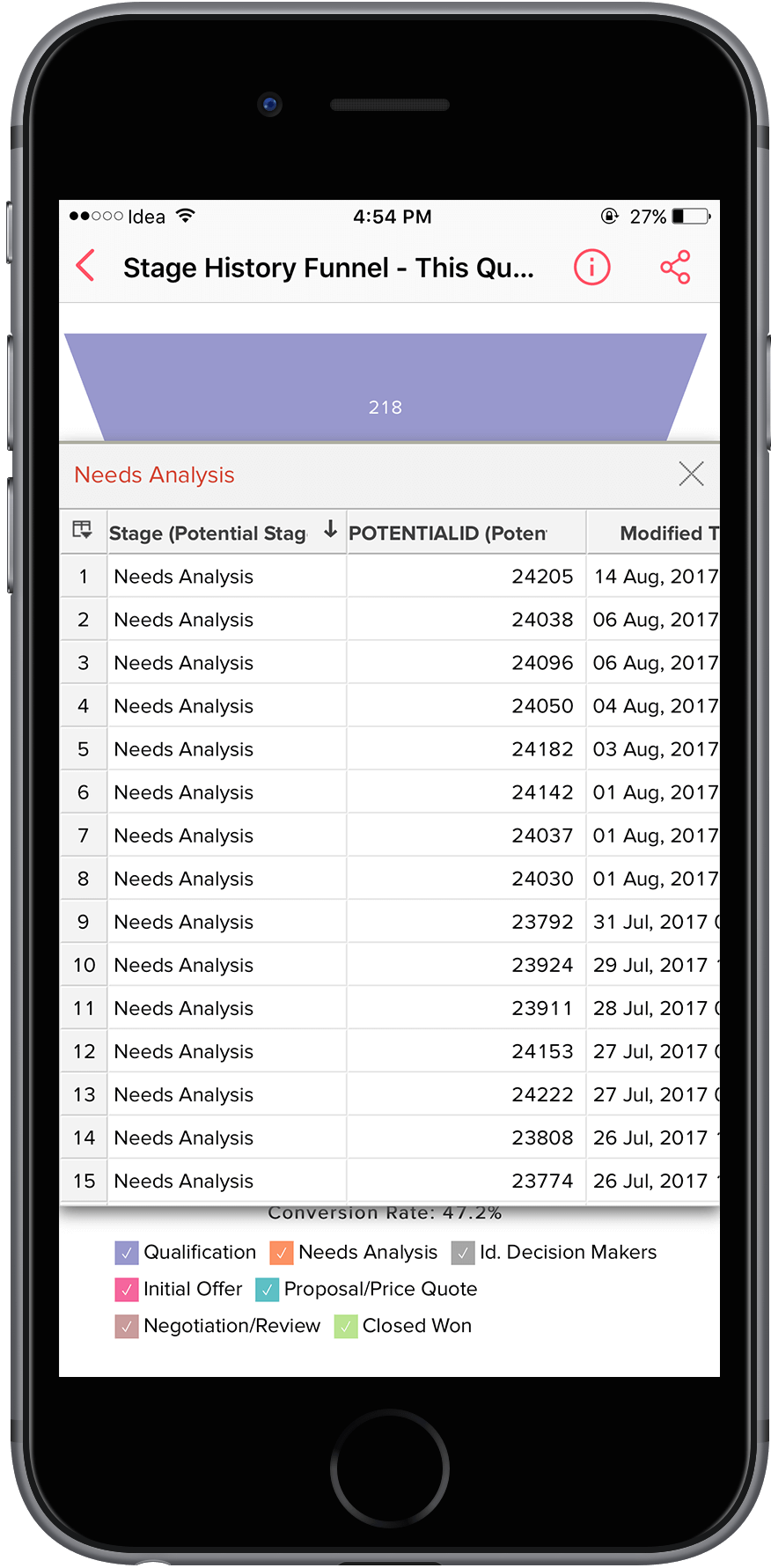The width and height of the screenshot is (771, 1568).
Task: Sort by Stage column header
Action: coord(209,533)
